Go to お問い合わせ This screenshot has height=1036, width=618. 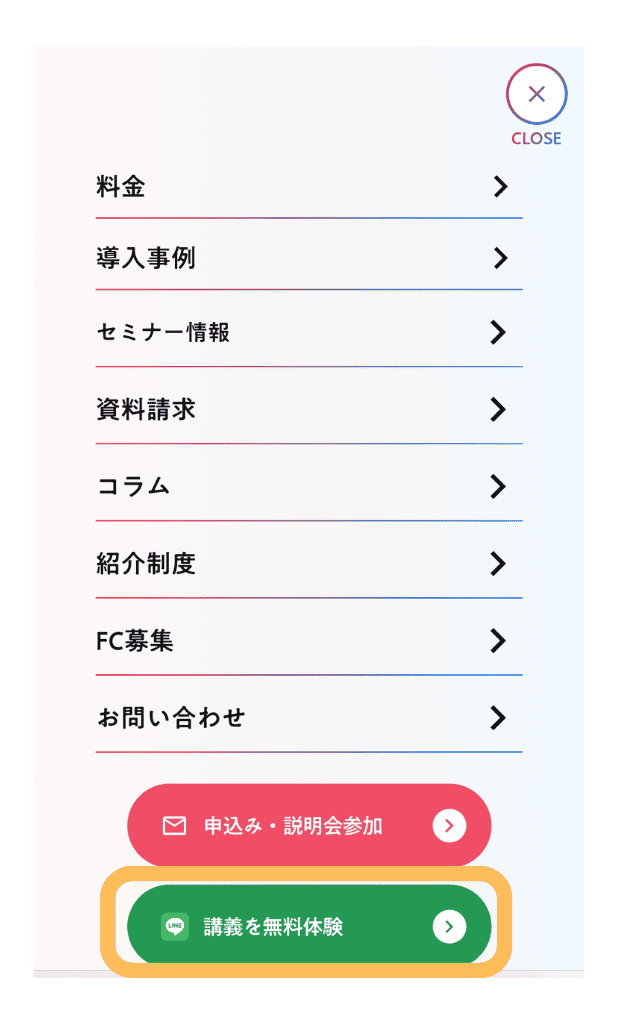coord(309,718)
